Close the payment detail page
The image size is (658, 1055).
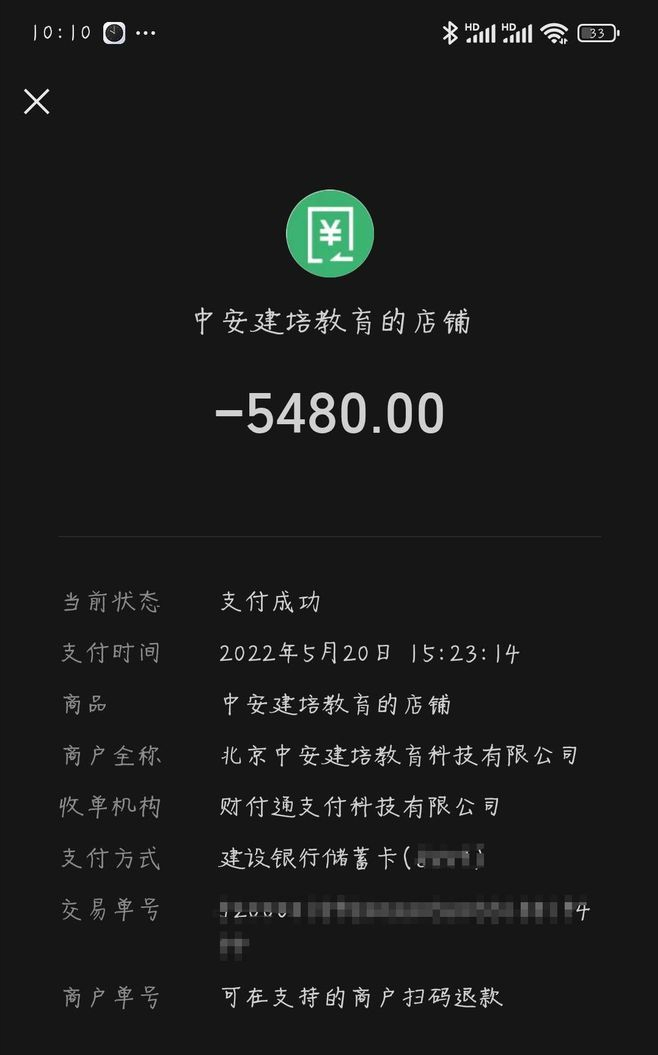click(37, 101)
